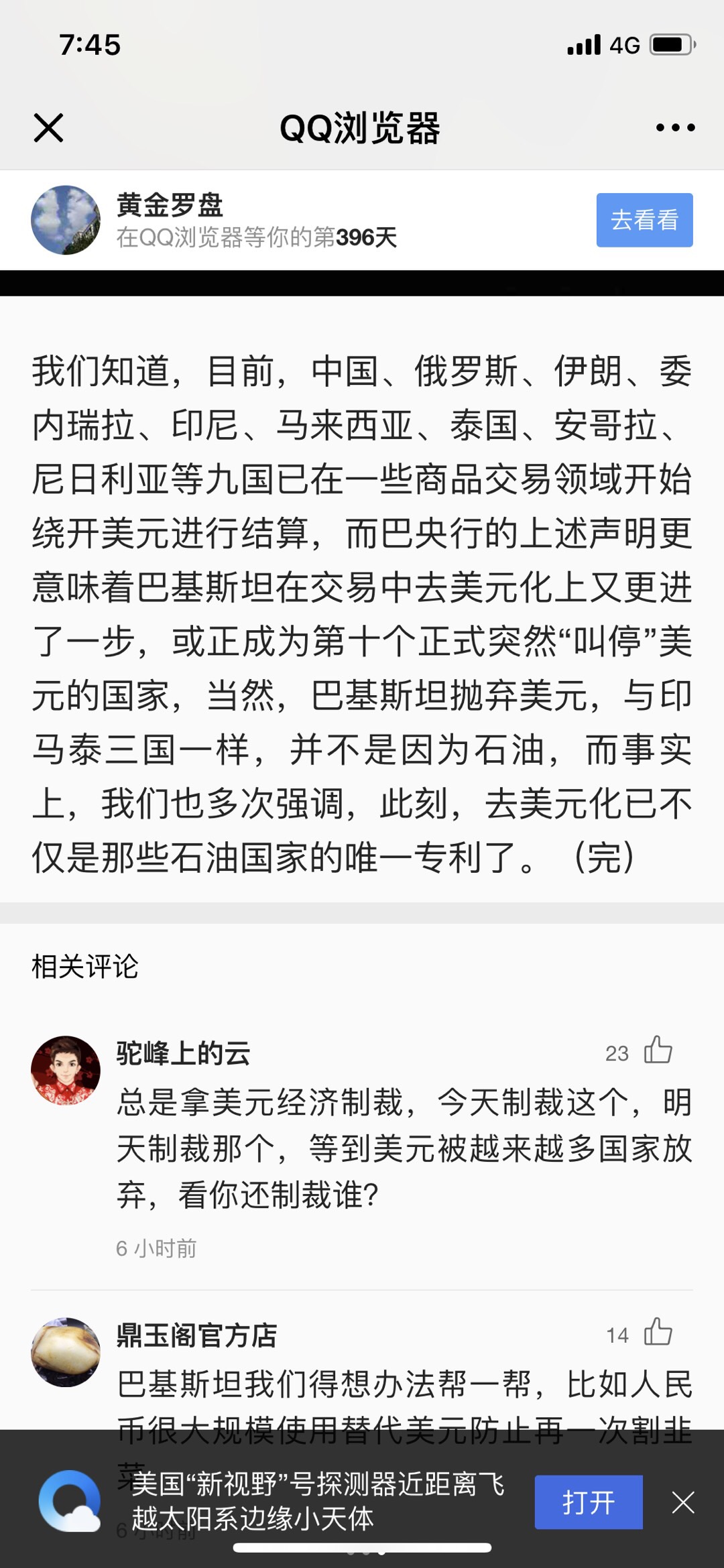This screenshot has height=1568, width=724.
Task: Open the three-dot overflow menu
Action: (x=674, y=127)
